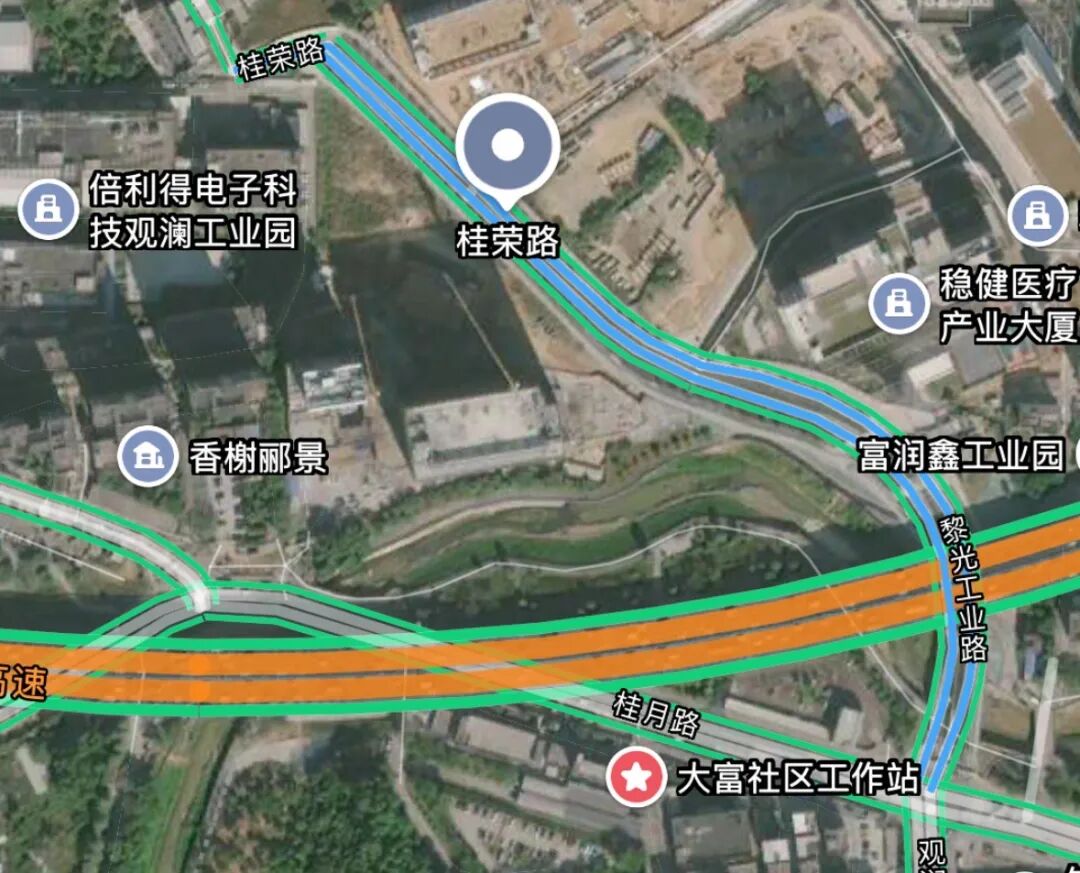Select the 大富社区工作站 star marker

637,778
